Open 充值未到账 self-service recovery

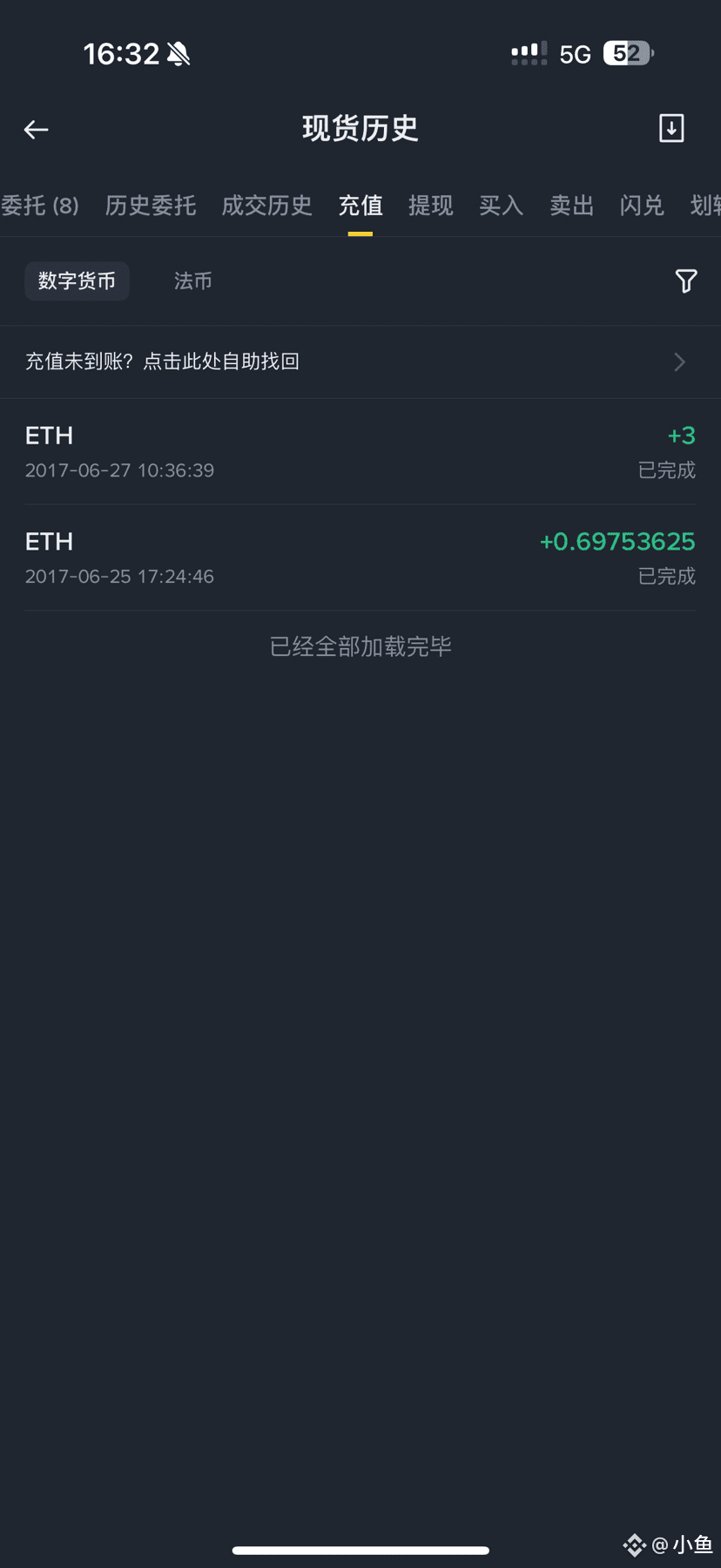click(360, 362)
